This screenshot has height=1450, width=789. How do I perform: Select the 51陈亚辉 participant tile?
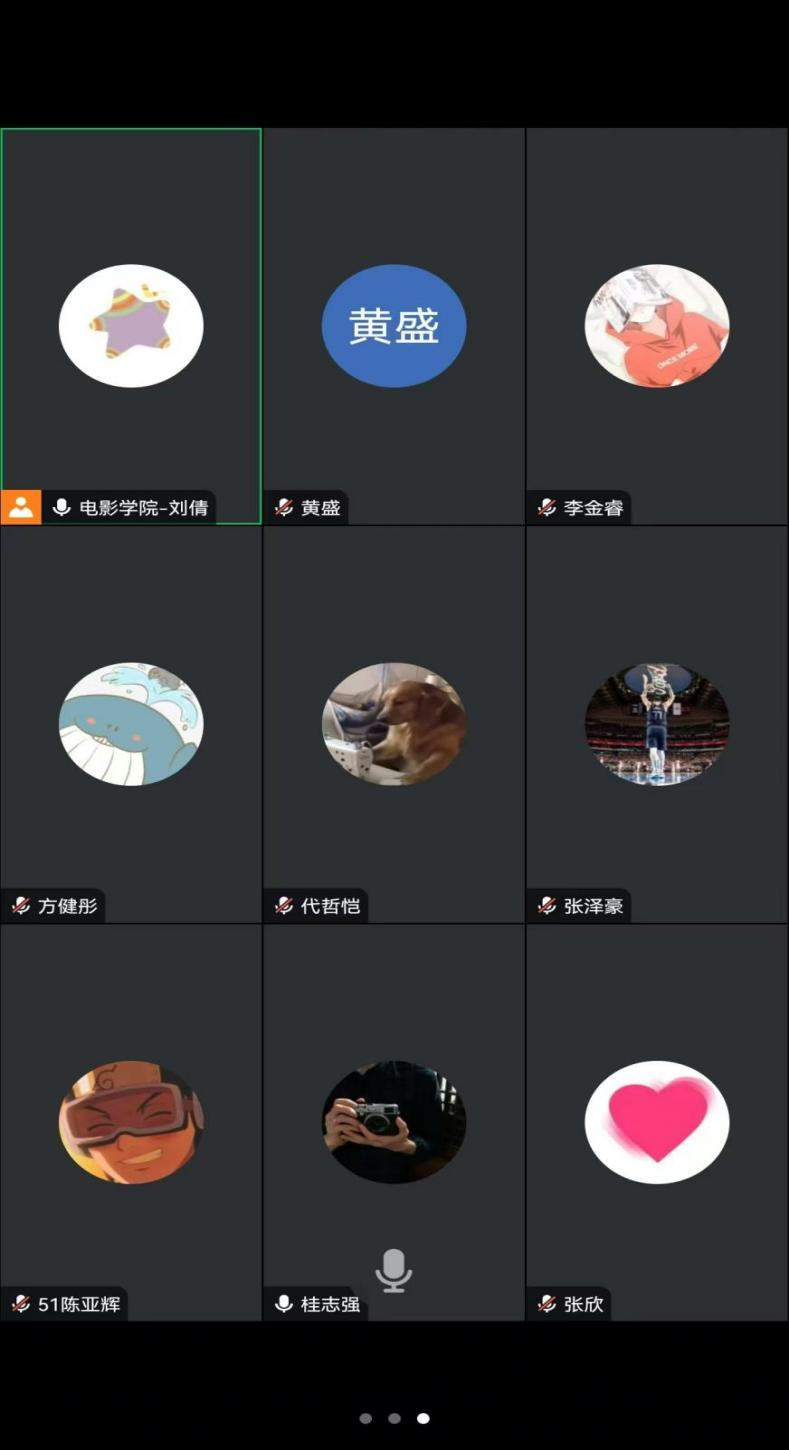click(131, 1121)
